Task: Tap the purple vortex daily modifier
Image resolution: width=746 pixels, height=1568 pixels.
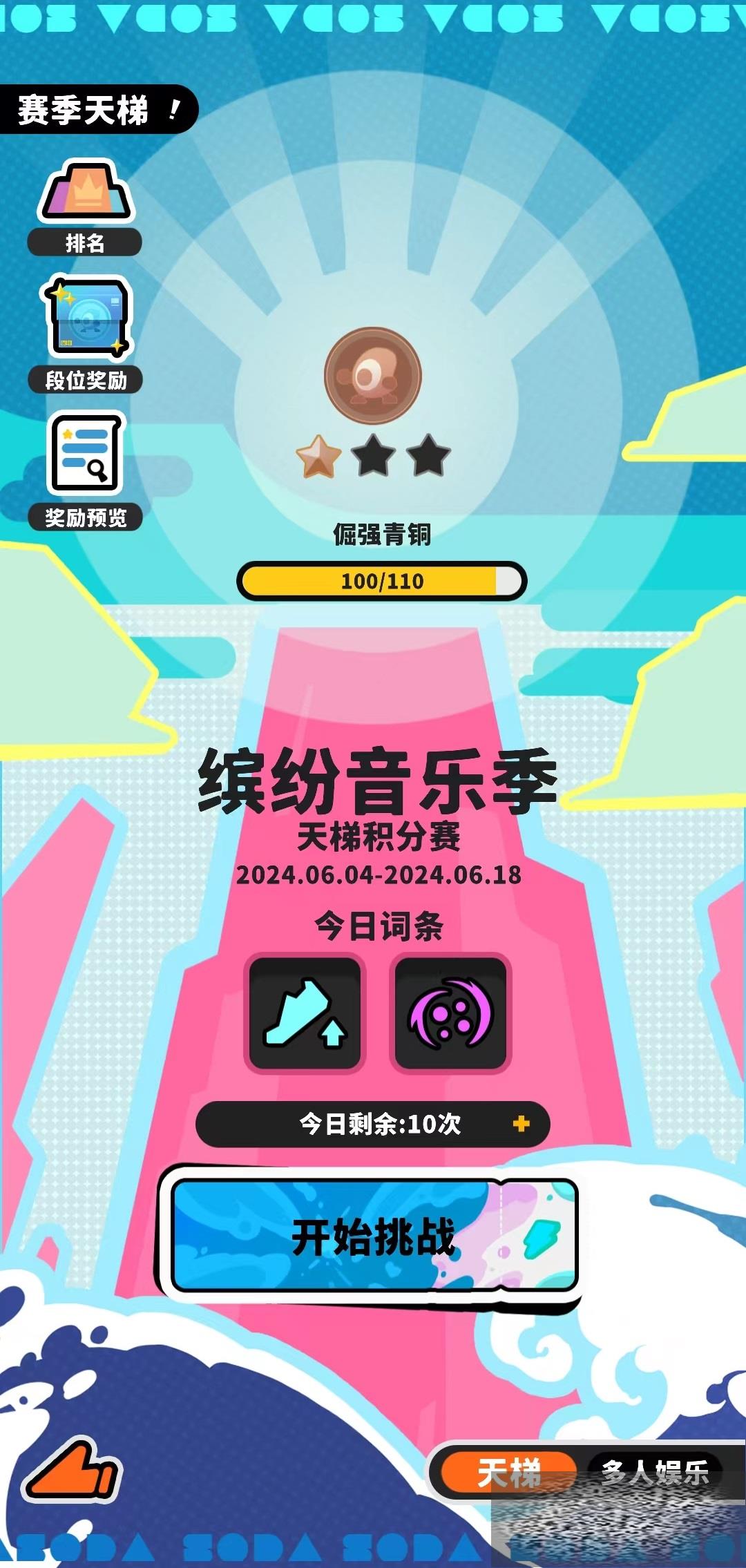Action: 450,1013
